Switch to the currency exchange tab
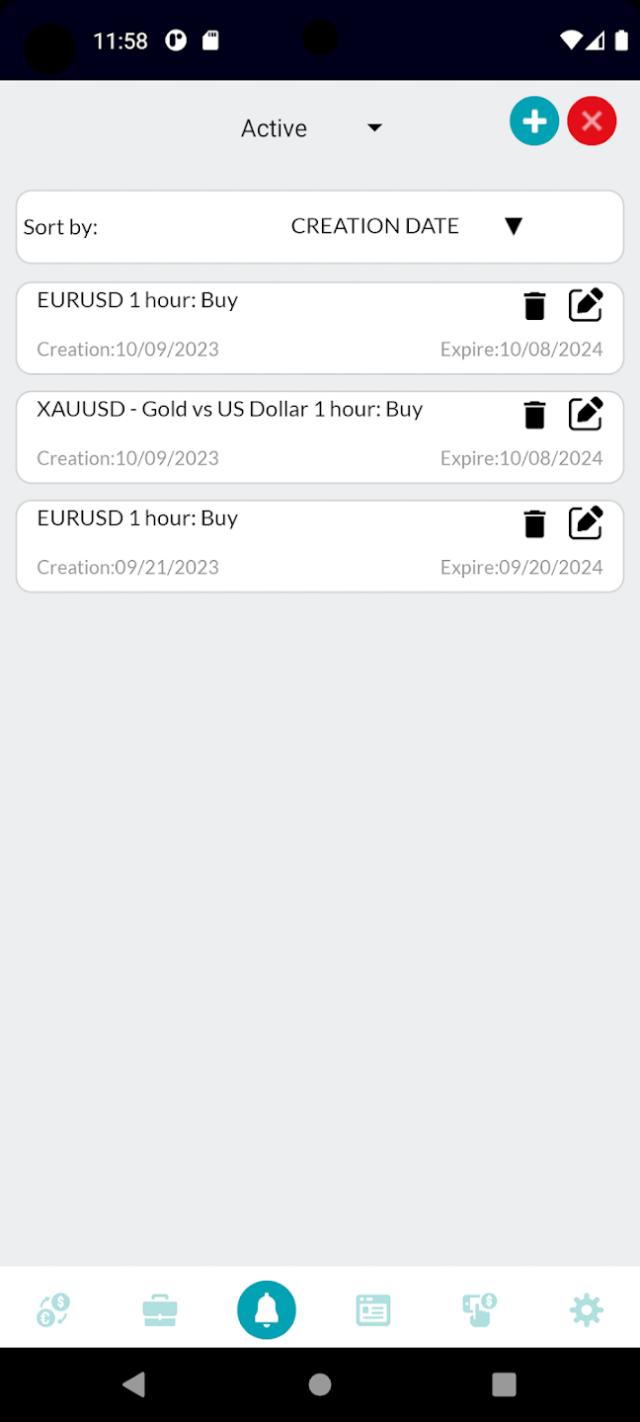640x1422 pixels. [53, 1309]
